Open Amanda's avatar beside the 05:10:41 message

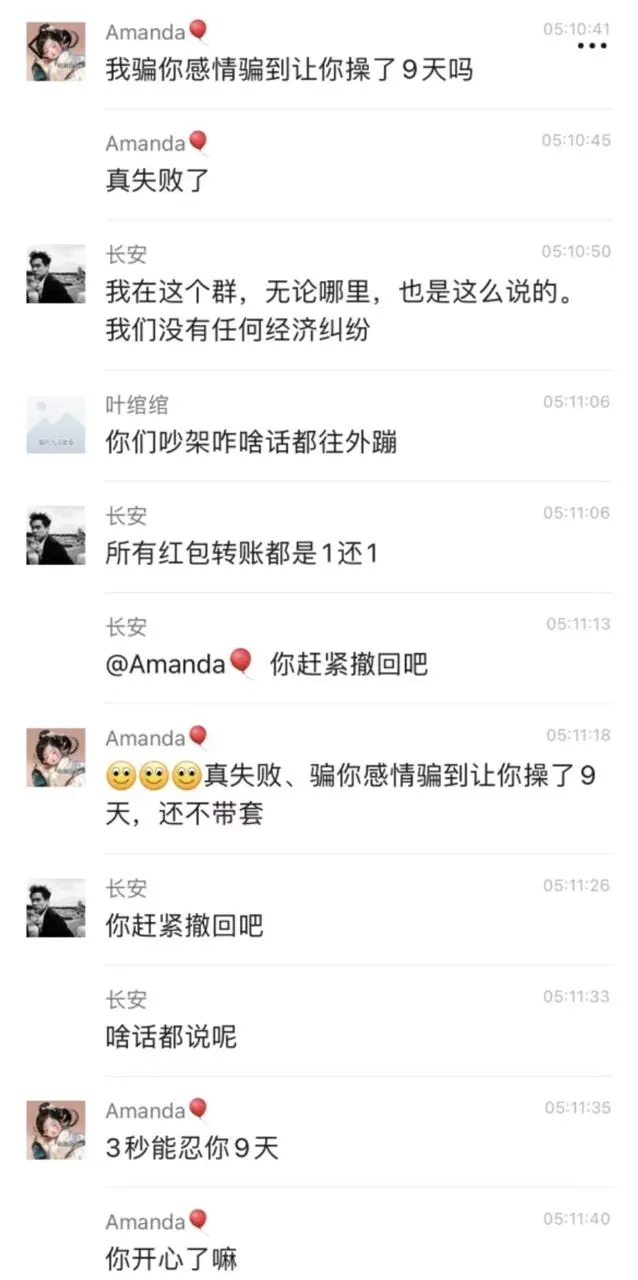coord(56,52)
